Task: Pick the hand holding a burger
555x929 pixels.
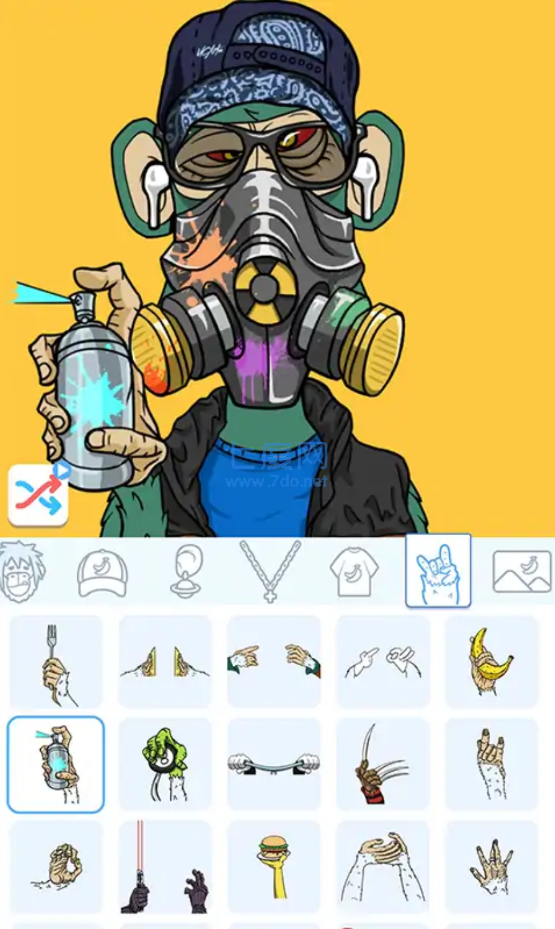Action: [274, 867]
